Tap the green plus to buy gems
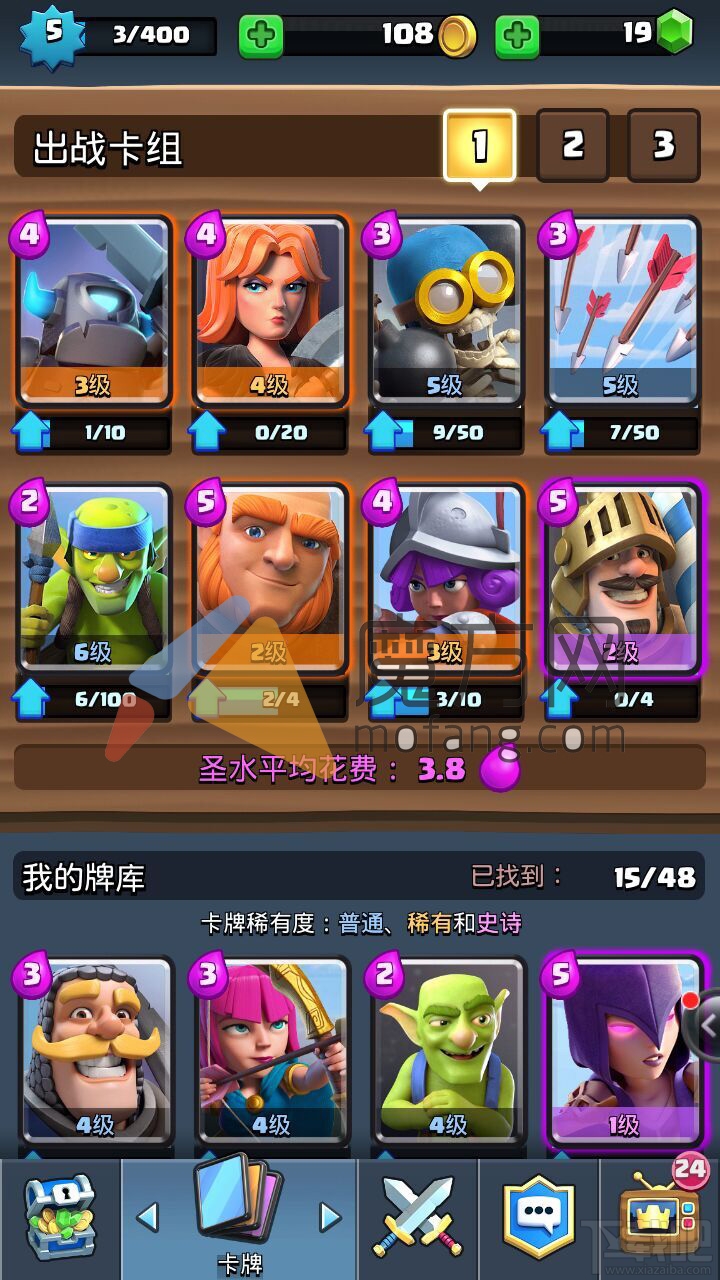720x1280 pixels. pyautogui.click(x=517, y=37)
